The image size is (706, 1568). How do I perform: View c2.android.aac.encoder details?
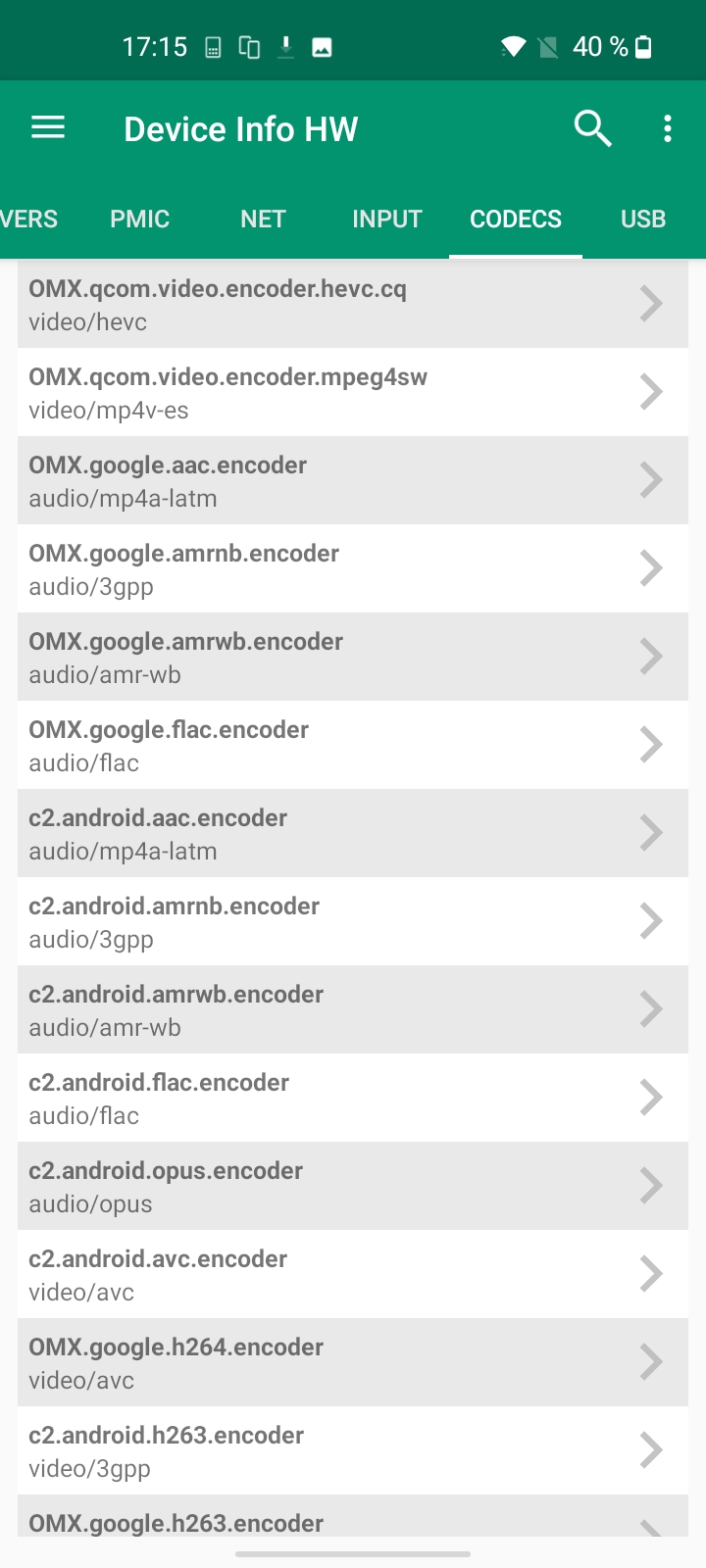click(353, 833)
